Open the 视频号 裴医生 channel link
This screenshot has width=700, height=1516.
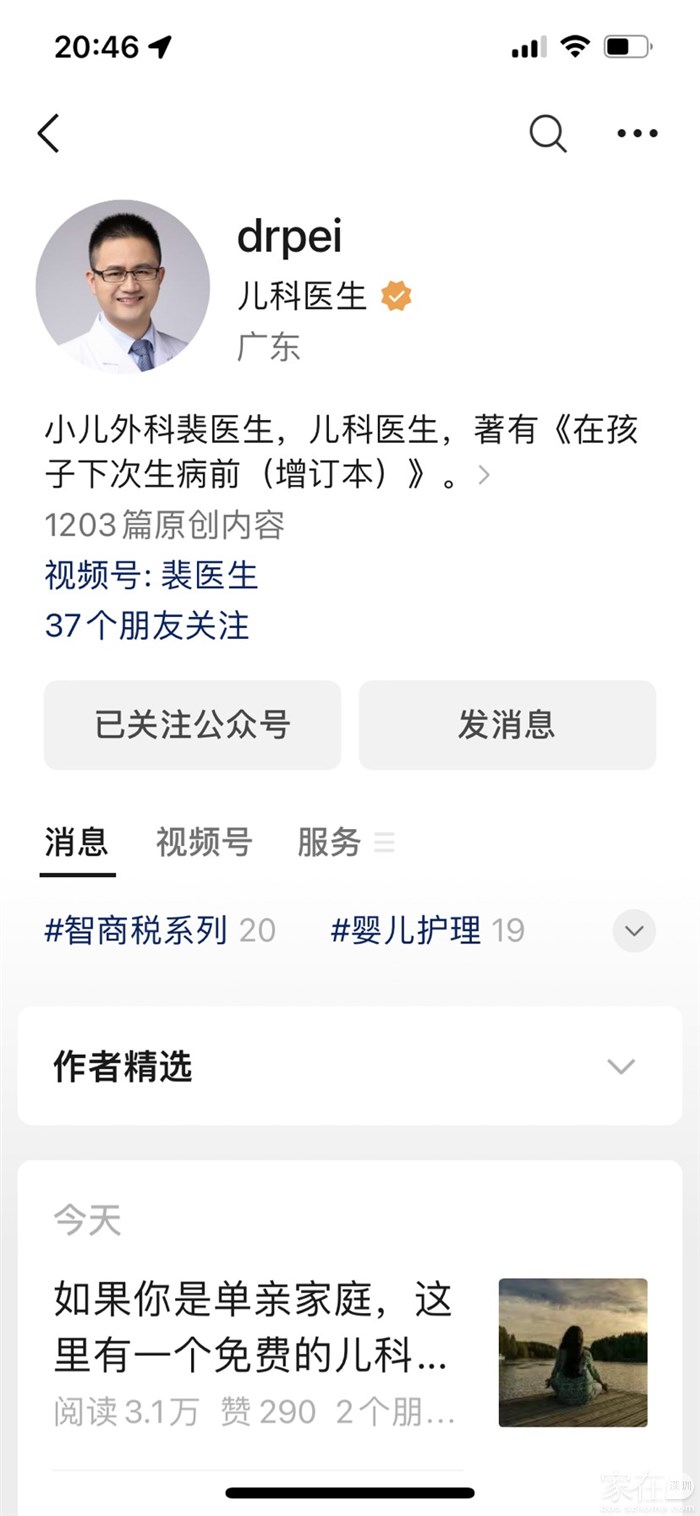click(151, 575)
